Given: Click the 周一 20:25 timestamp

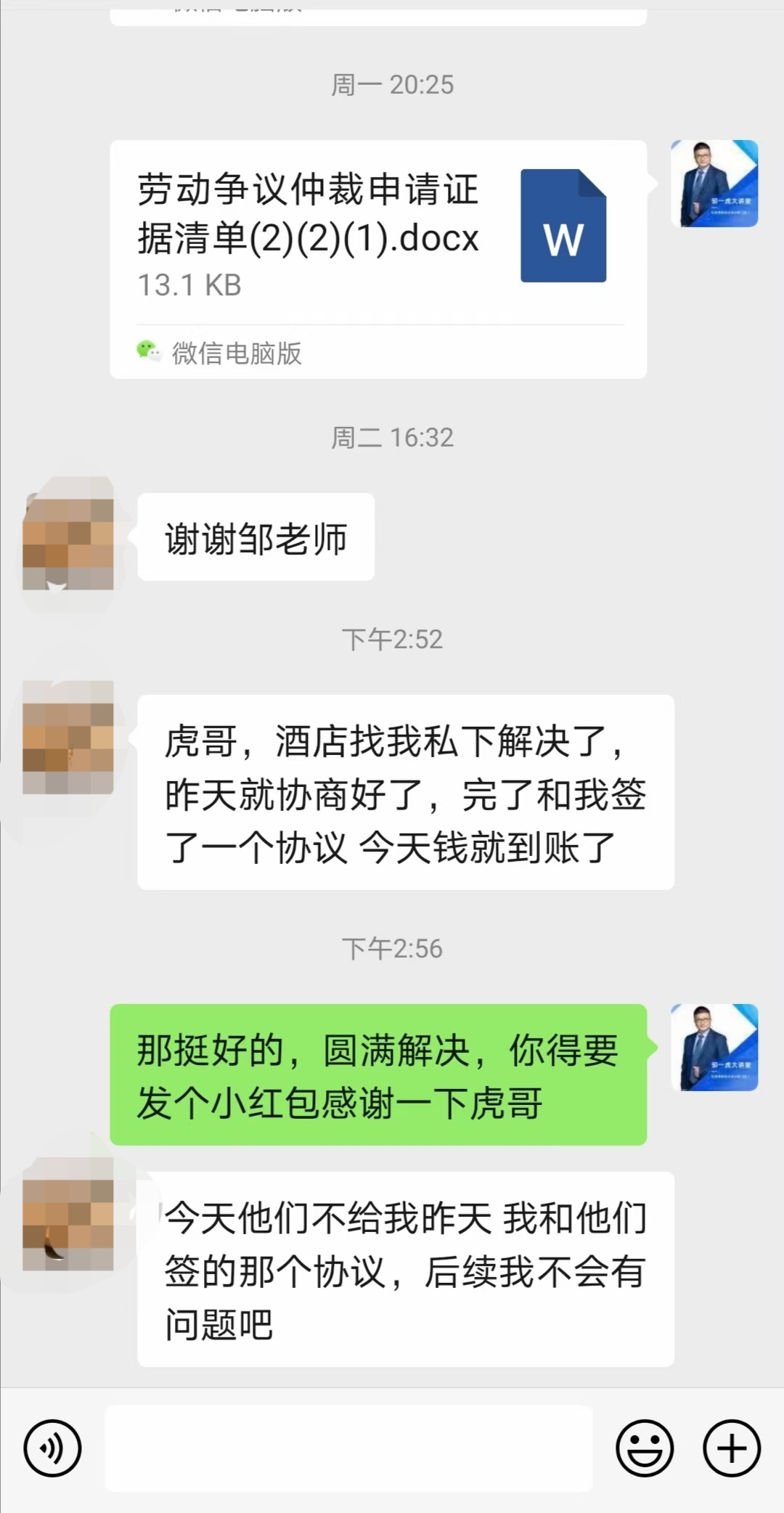Looking at the screenshot, I should coord(392,85).
